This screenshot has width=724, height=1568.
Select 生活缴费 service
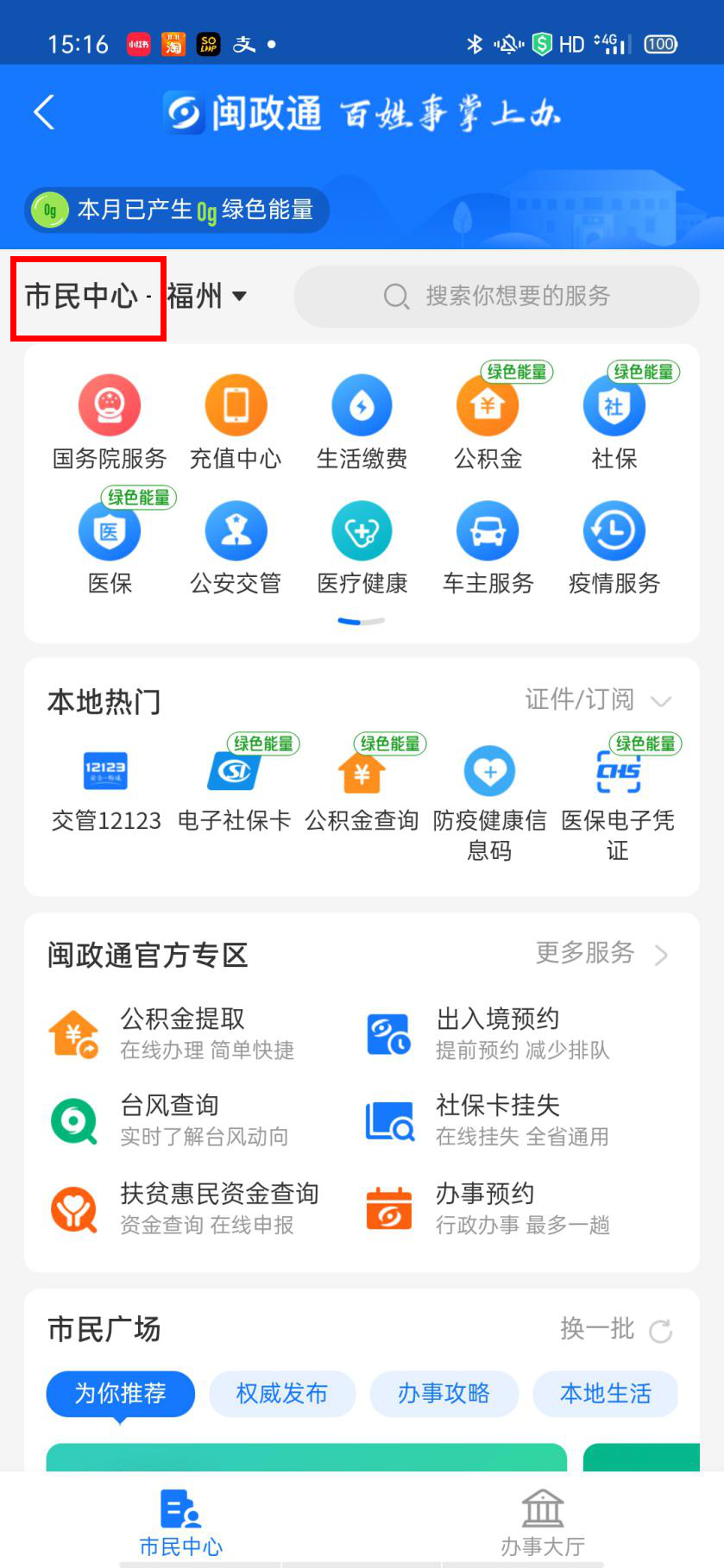(362, 423)
